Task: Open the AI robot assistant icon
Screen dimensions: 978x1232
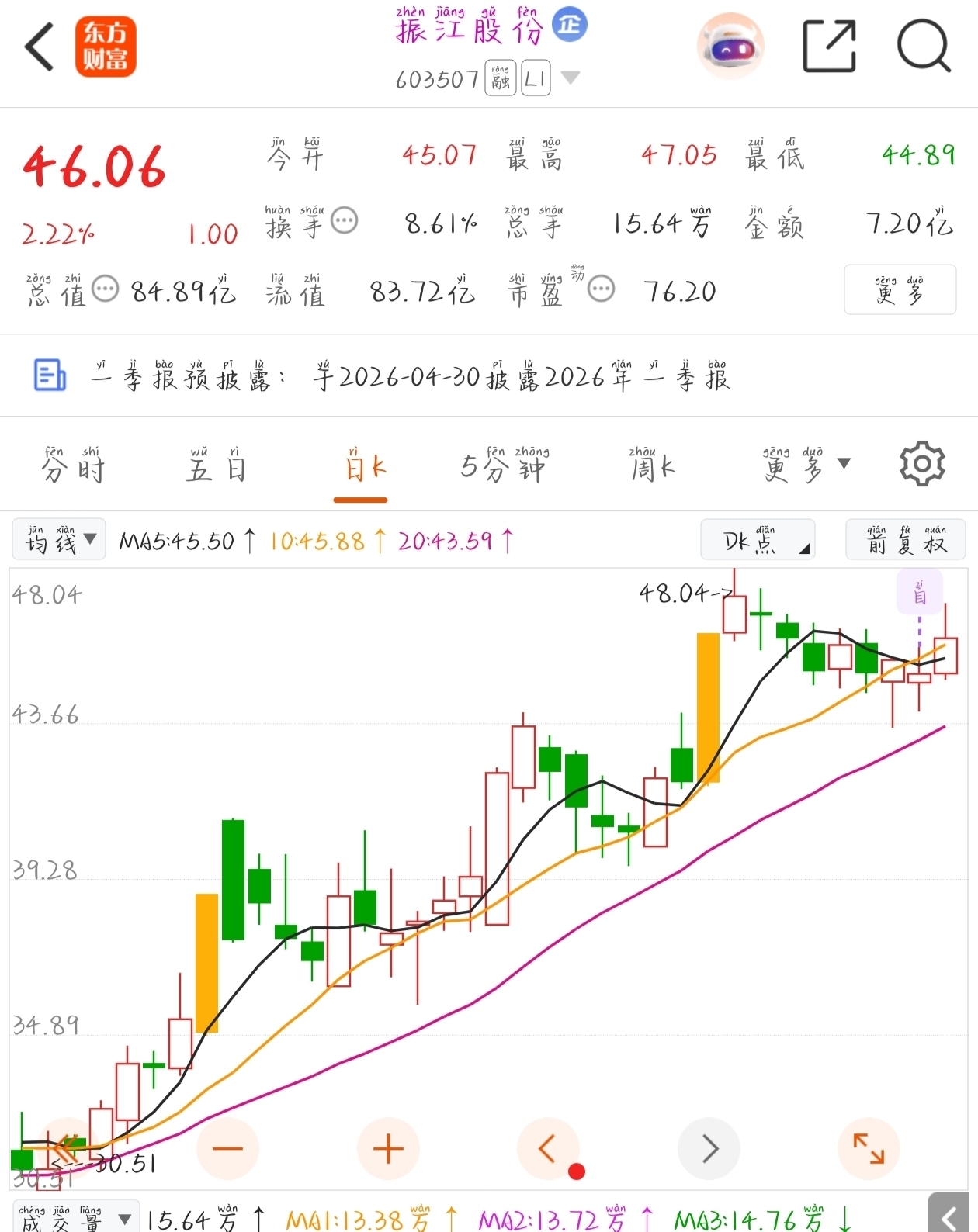Action: (730, 47)
